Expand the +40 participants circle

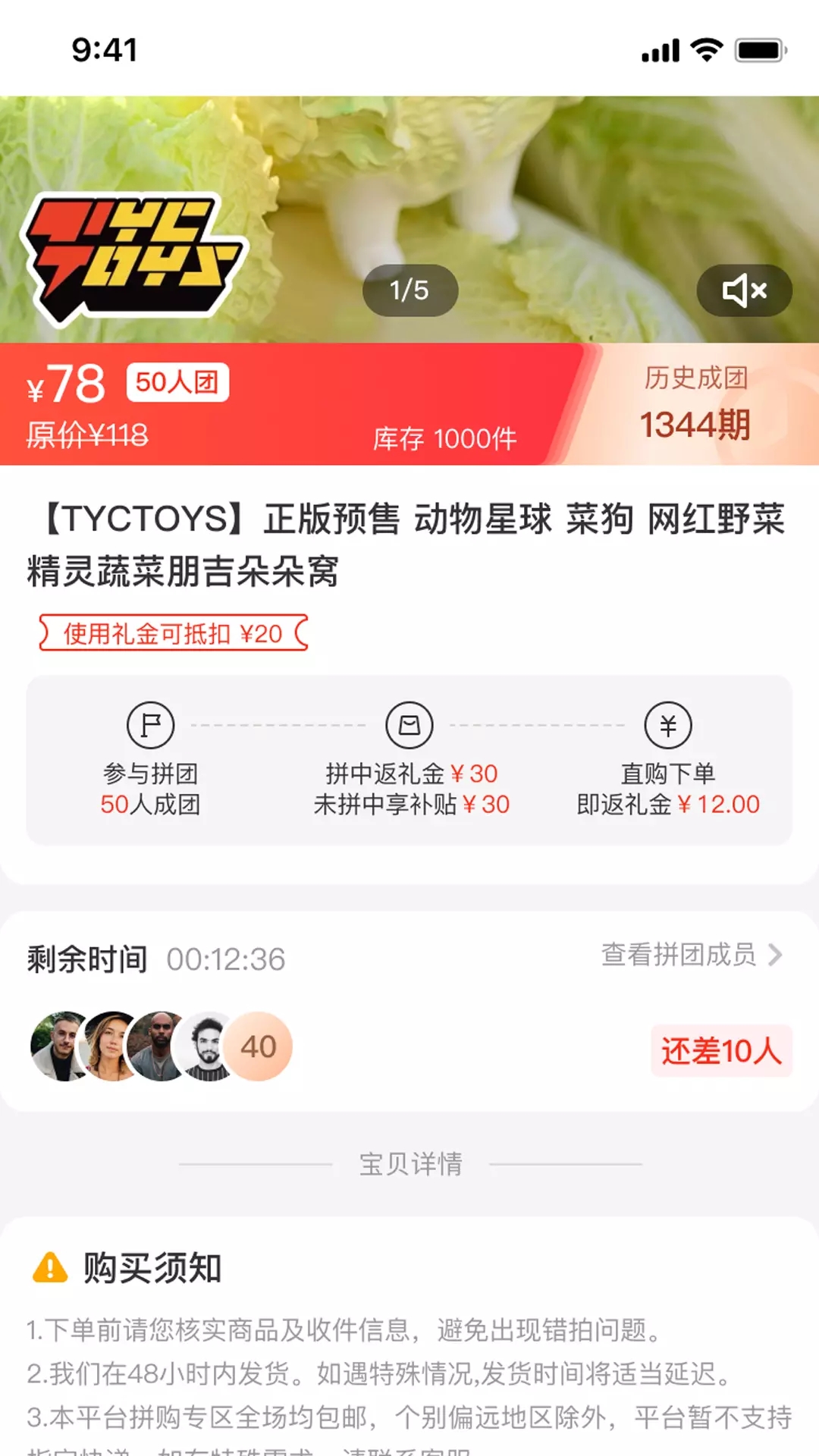coord(259,1046)
